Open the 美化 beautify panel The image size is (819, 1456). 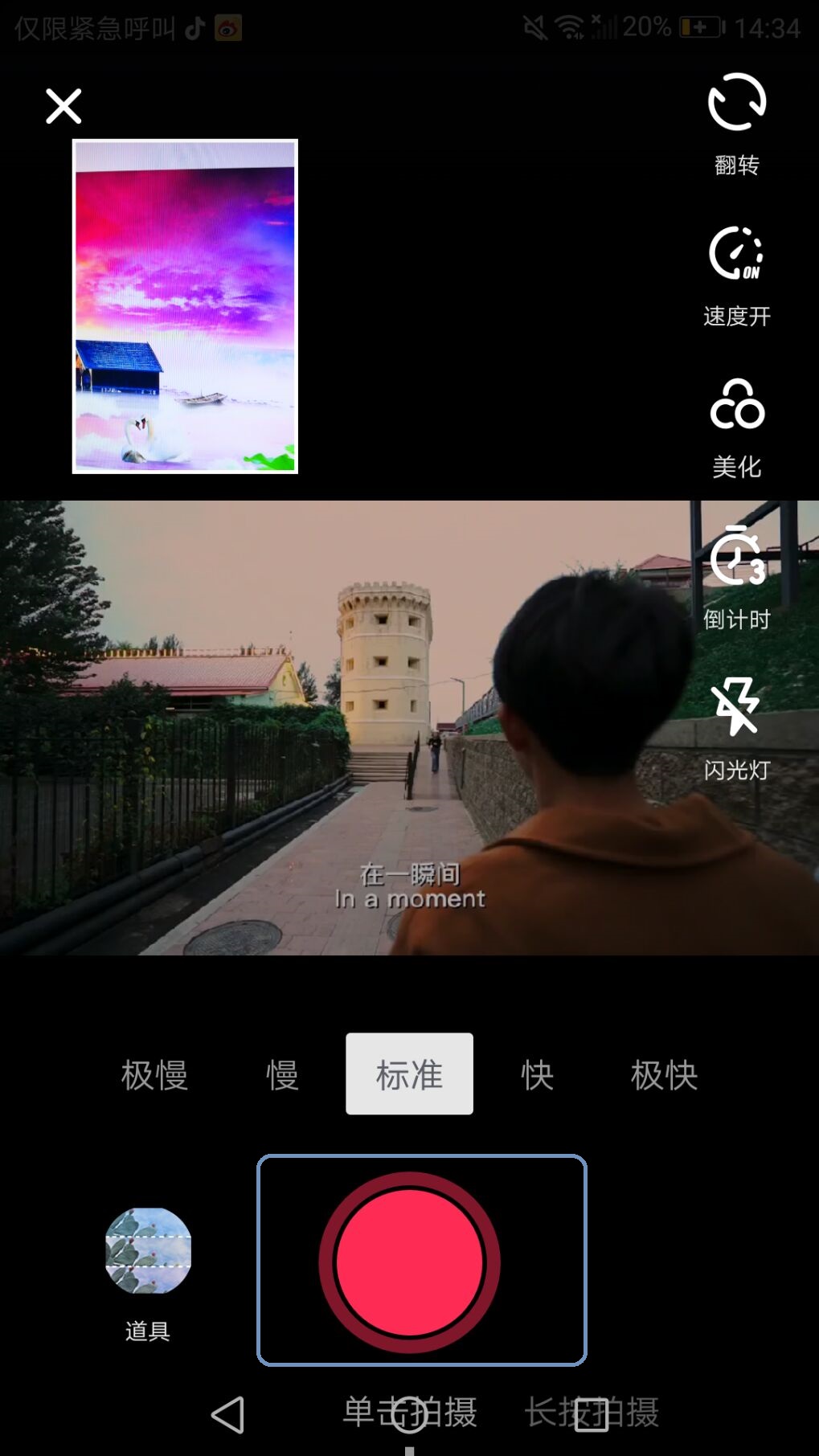[x=736, y=408]
